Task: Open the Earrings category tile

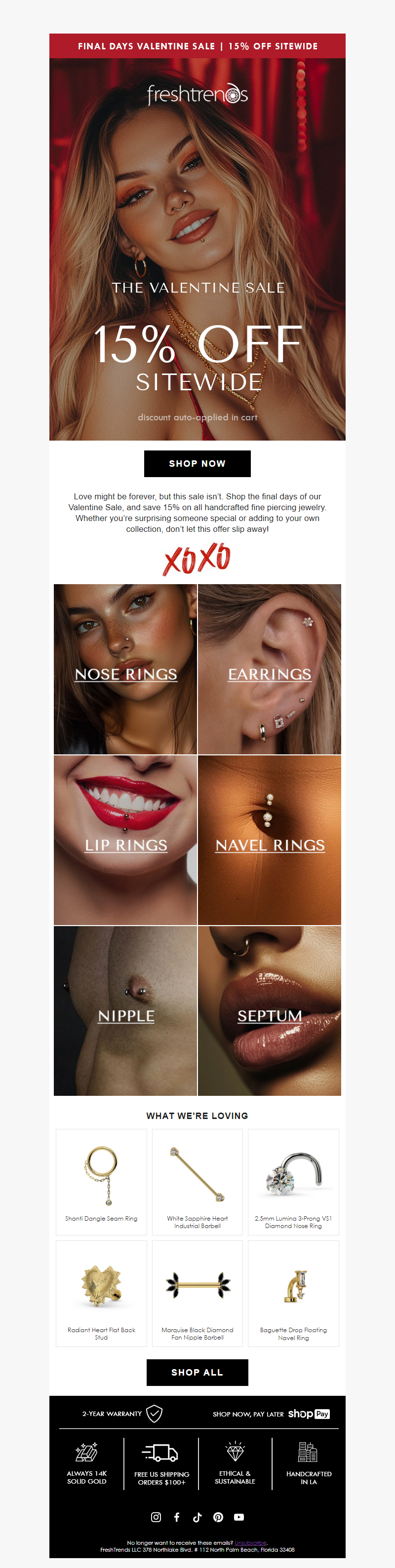Action: click(x=270, y=669)
